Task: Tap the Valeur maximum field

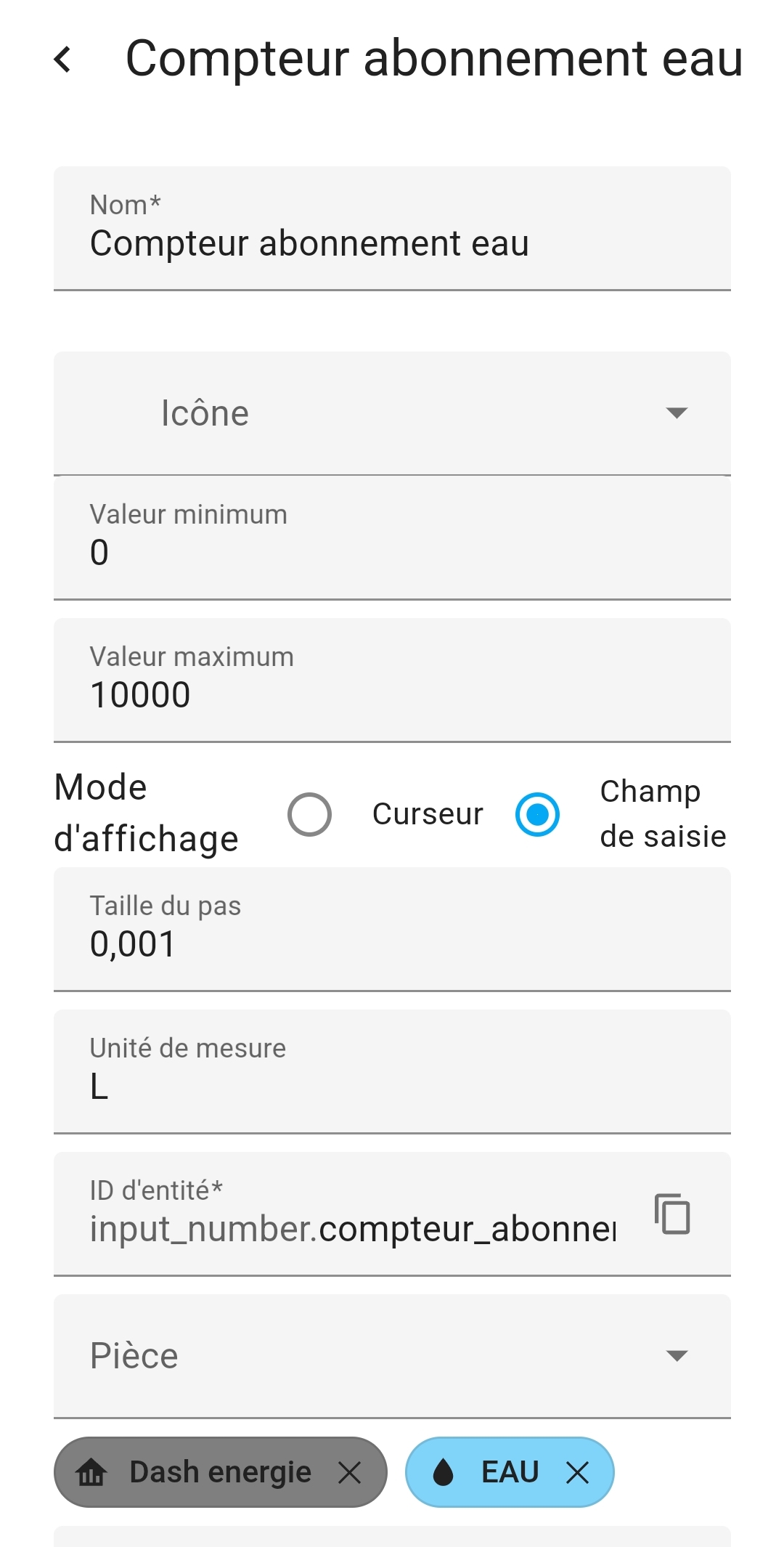Action: [x=392, y=681]
